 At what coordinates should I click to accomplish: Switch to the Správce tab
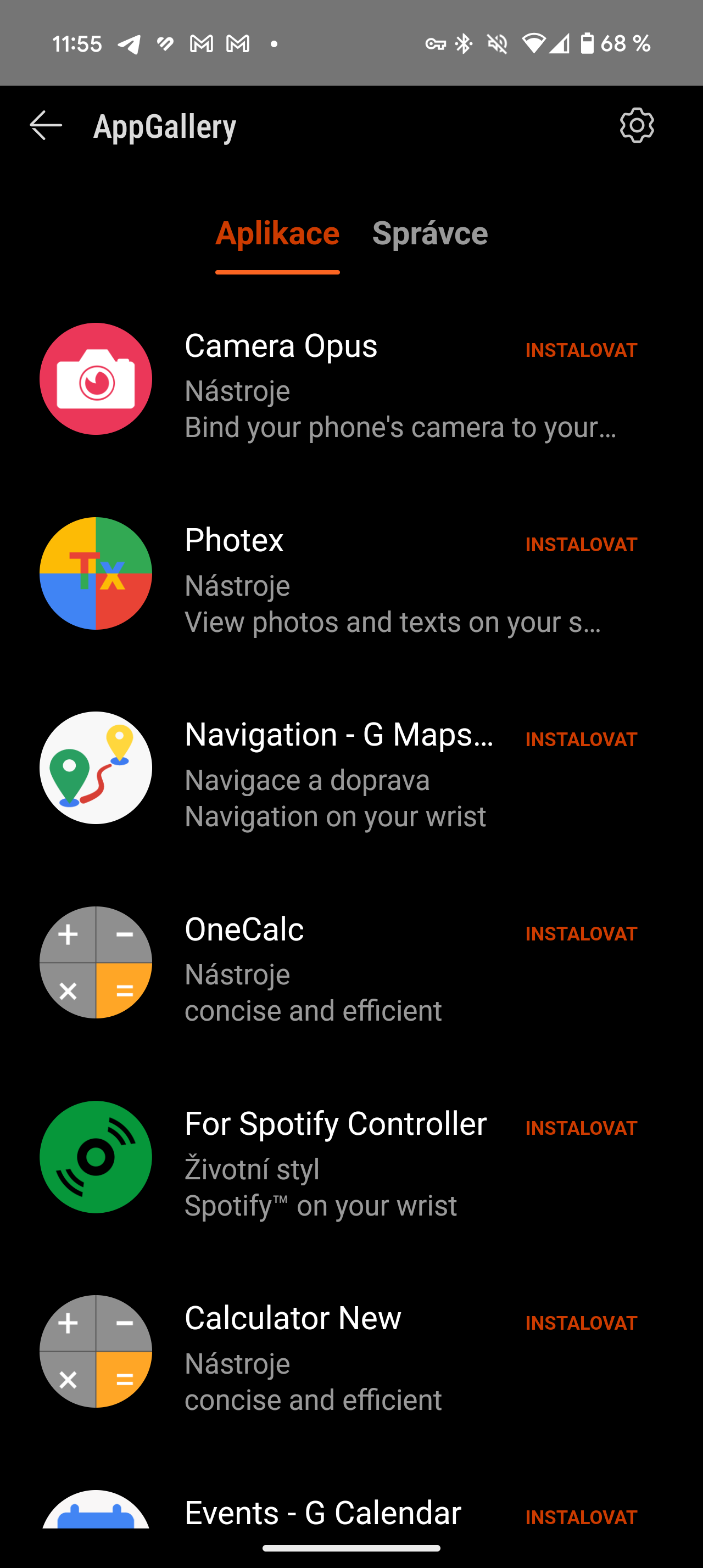pyautogui.click(x=431, y=234)
